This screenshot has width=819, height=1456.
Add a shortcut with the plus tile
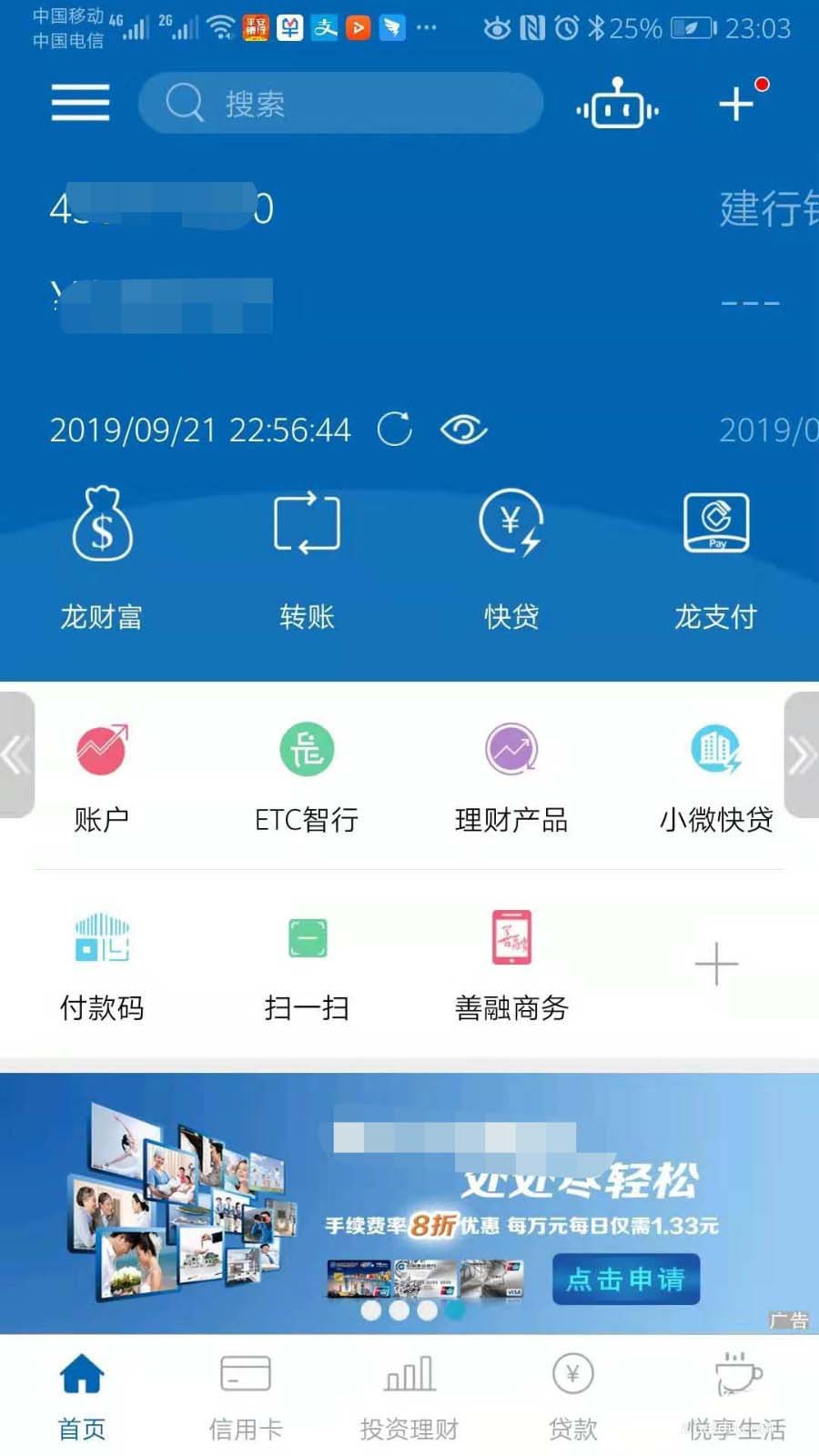716,964
